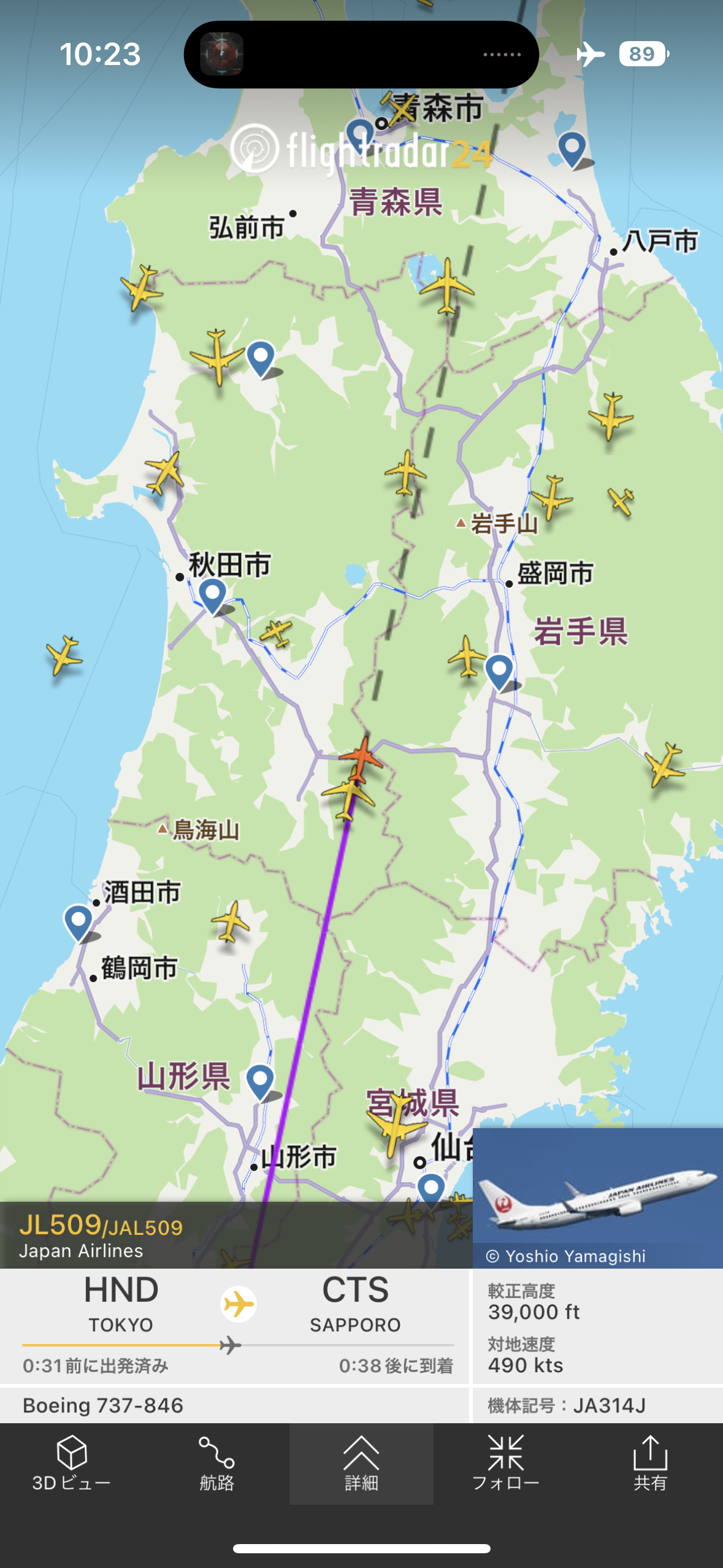This screenshot has width=723, height=1568.
Task: Select the orange highlighted aircraft on map
Action: click(x=362, y=759)
